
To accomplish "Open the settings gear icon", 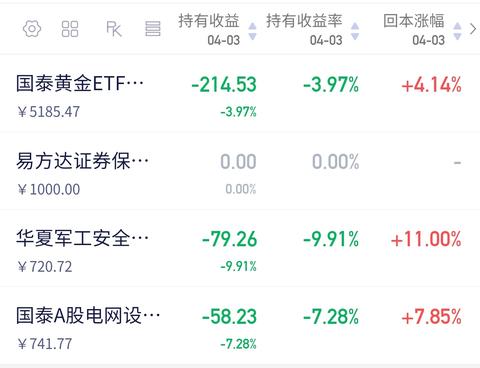I will pos(32,29).
